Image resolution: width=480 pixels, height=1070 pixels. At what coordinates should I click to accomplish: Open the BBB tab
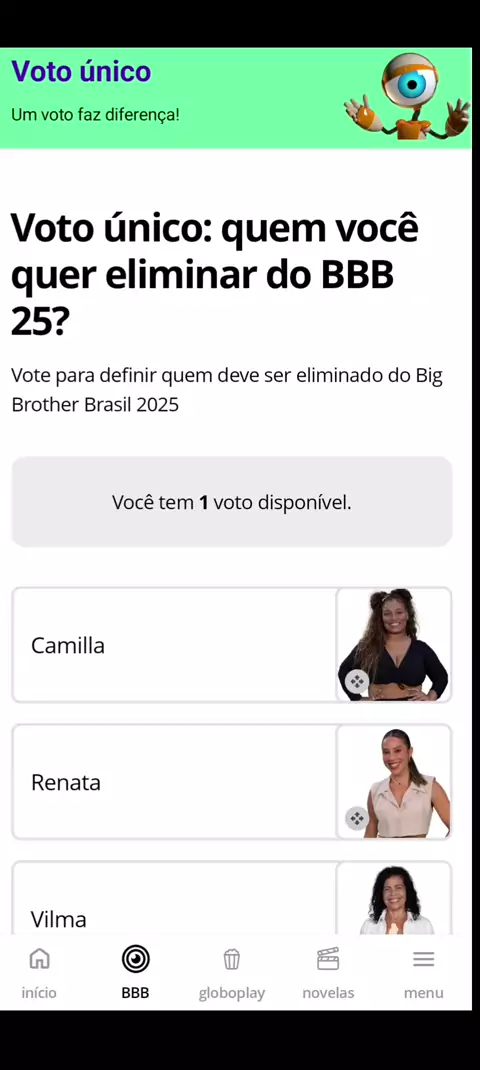(135, 973)
